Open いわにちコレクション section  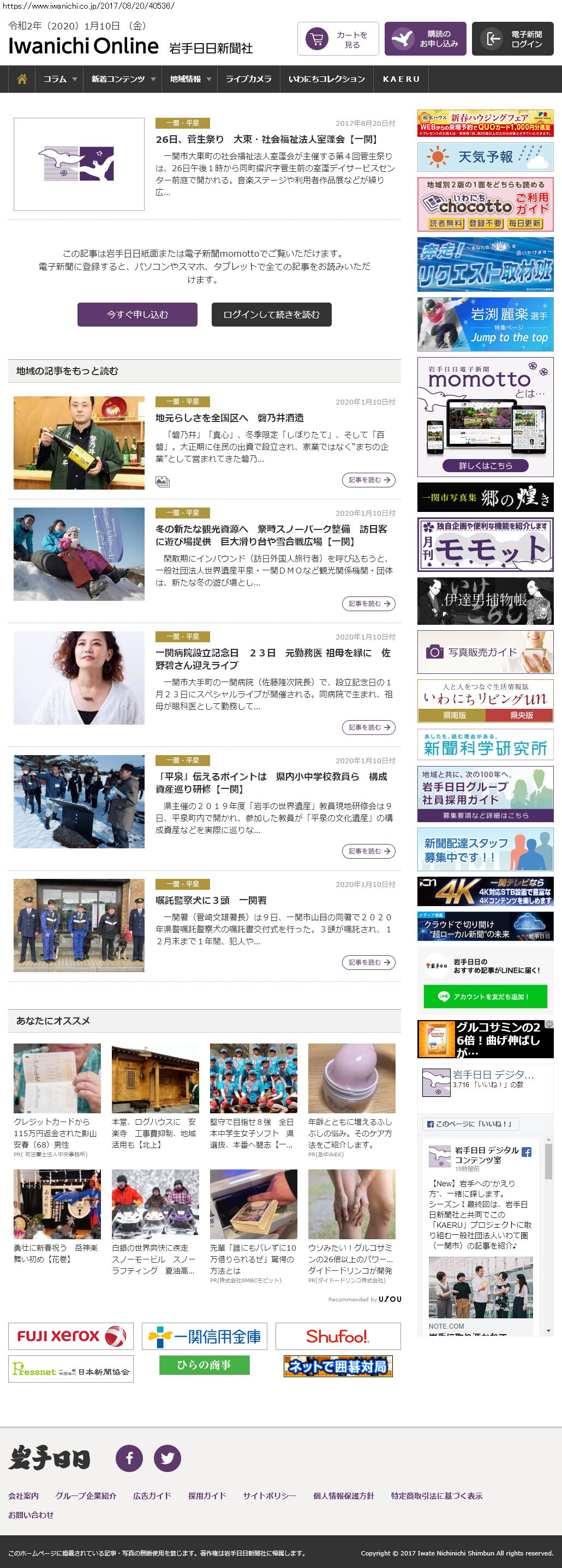point(326,79)
